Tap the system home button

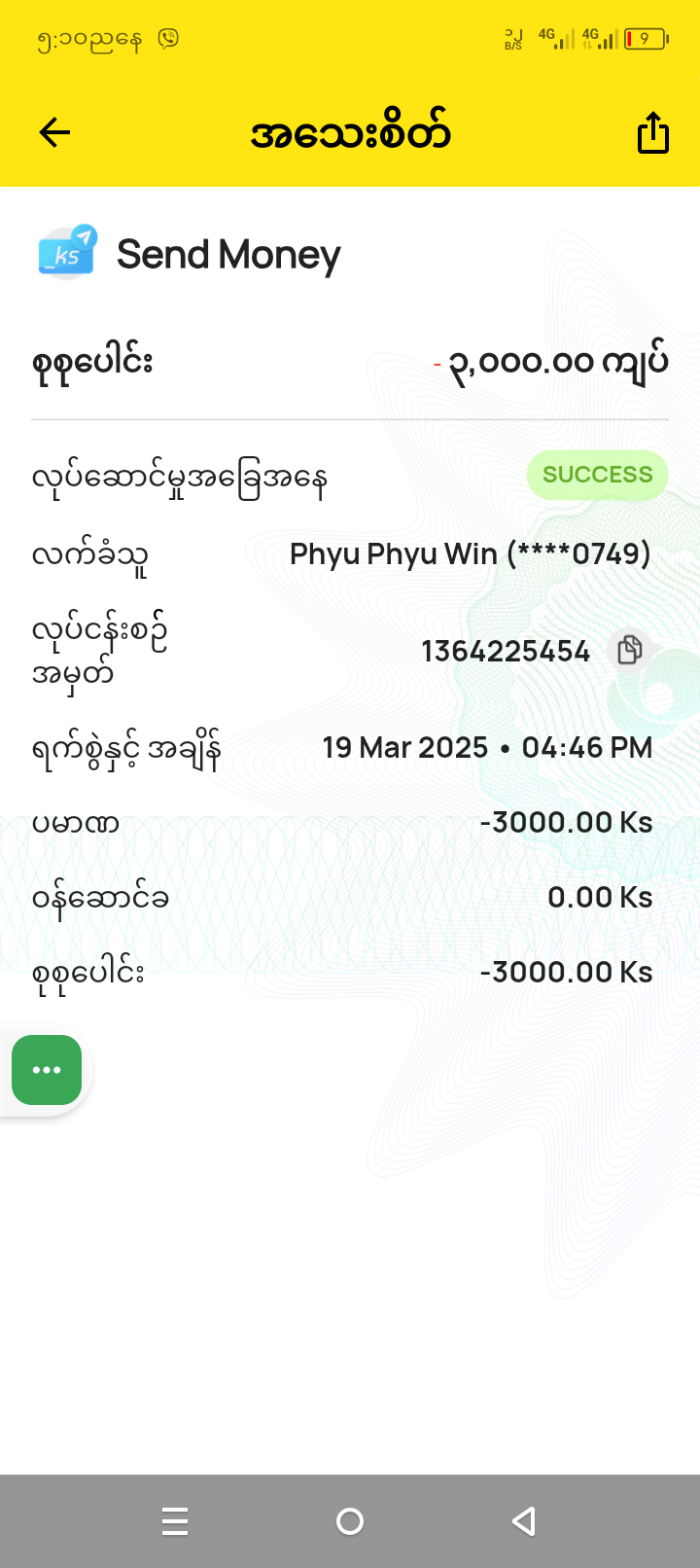point(350,1521)
